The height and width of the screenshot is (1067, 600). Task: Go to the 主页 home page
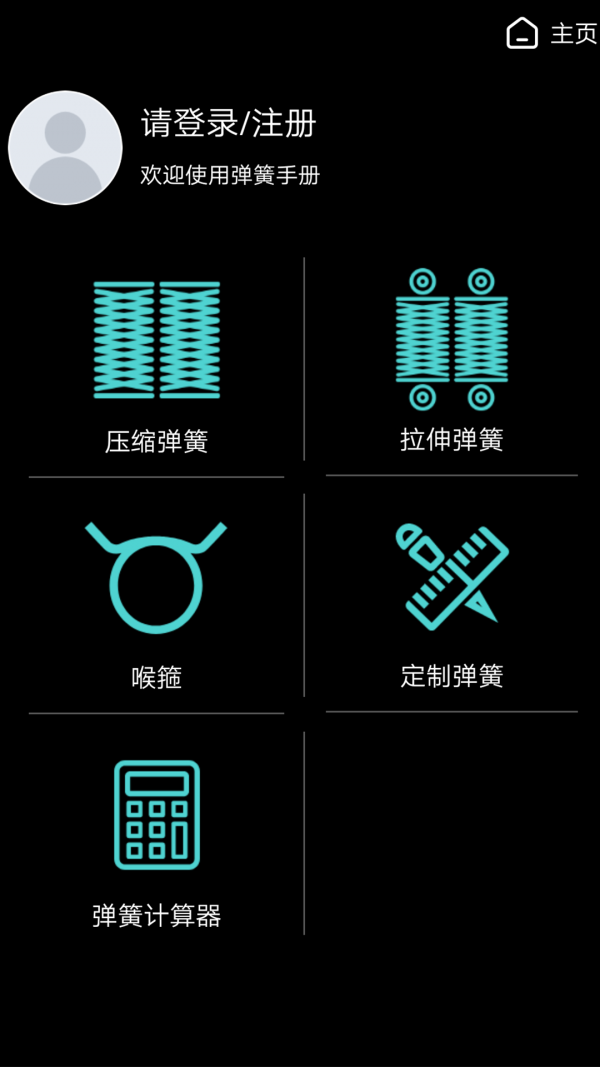551,34
